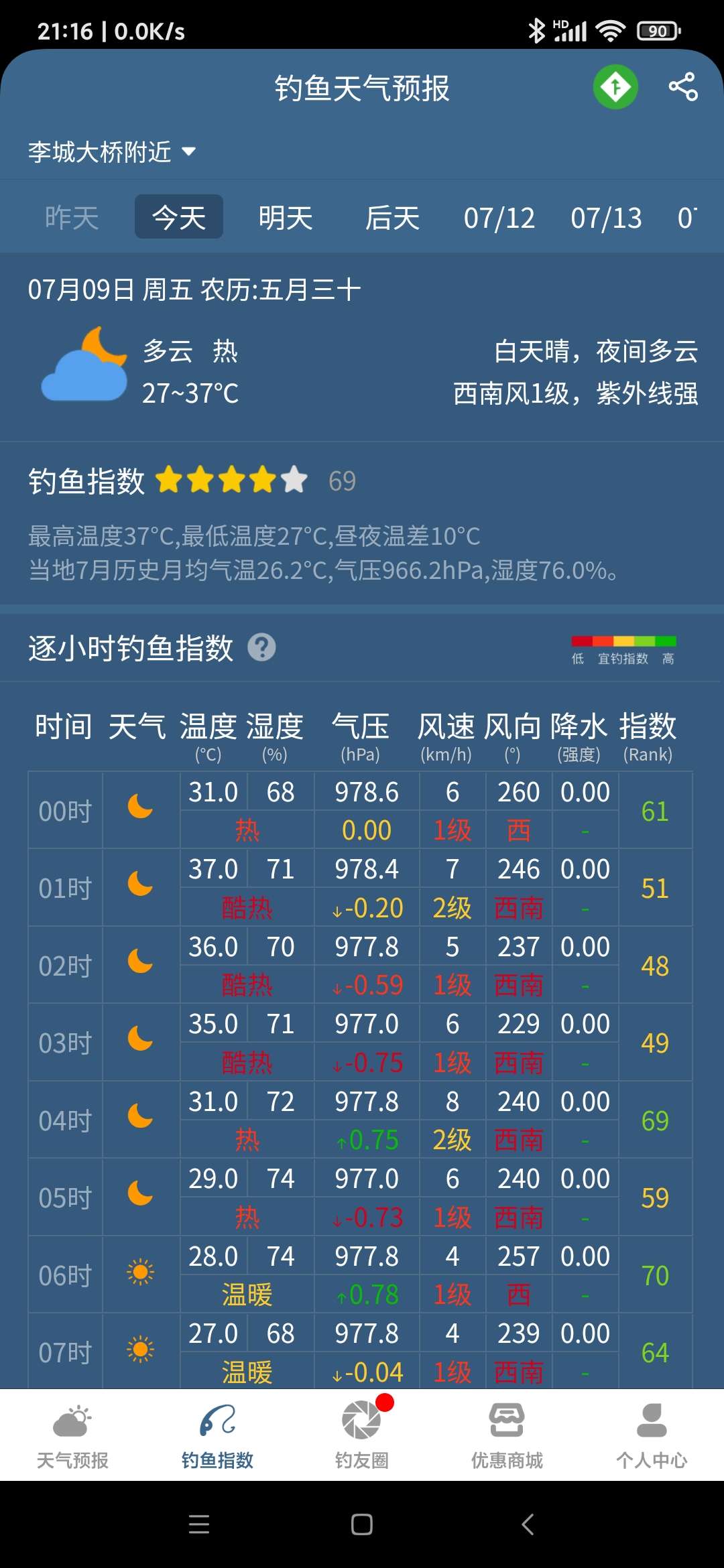The width and height of the screenshot is (724, 1568).
Task: Expand the 李城大桥附近 location dropdown
Action: pos(112,152)
